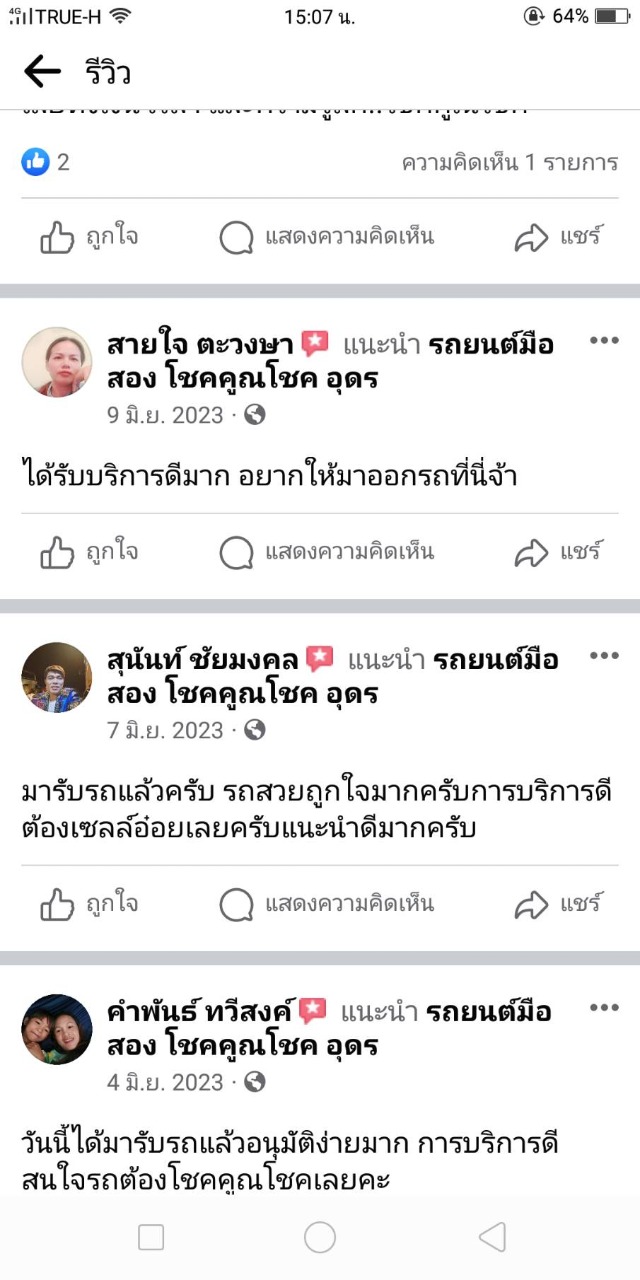640x1280 pixels.
Task: Share the review by สายใจ ตะวงษา
Action: point(558,552)
